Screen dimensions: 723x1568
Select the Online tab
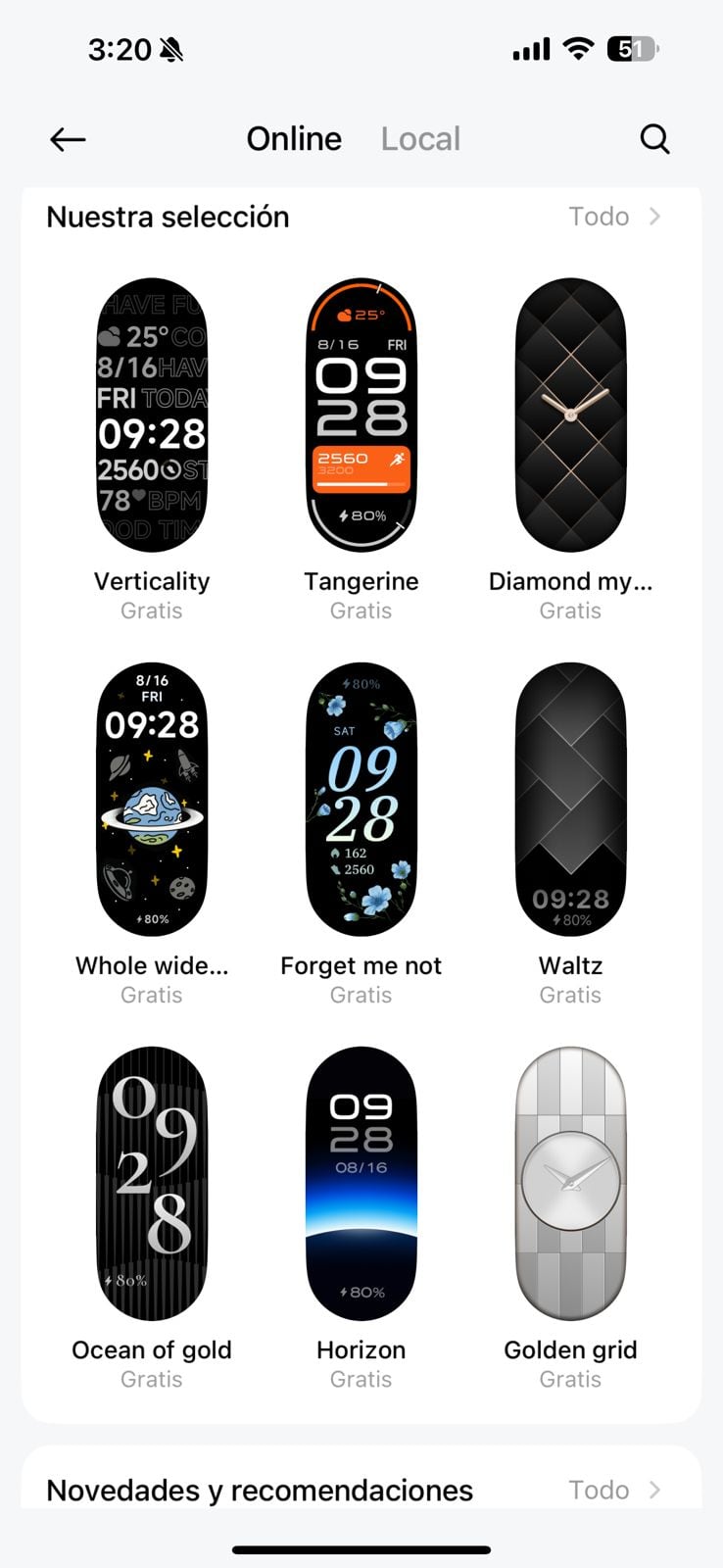click(294, 139)
